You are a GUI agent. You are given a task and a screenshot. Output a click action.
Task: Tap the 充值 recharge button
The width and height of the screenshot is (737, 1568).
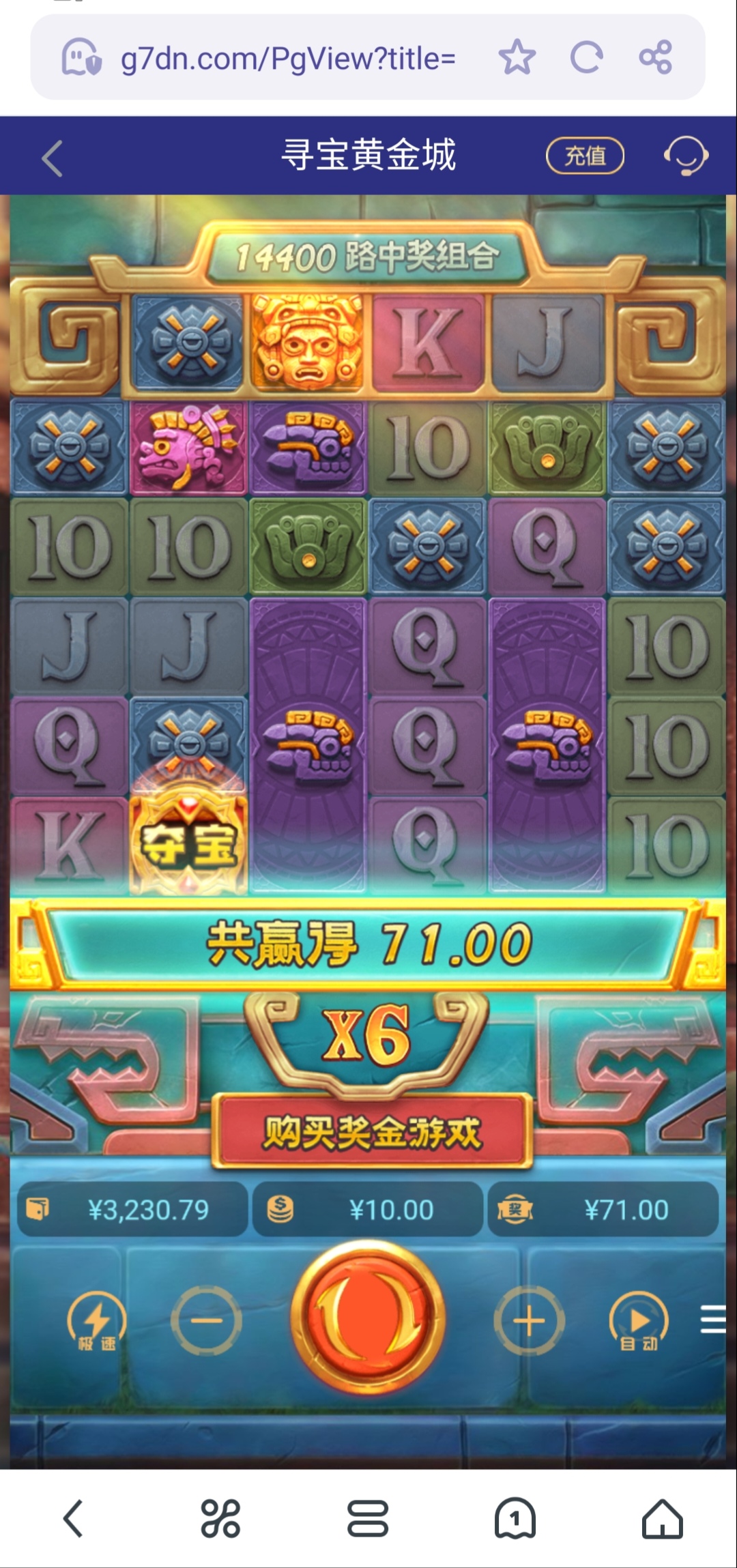tap(585, 156)
